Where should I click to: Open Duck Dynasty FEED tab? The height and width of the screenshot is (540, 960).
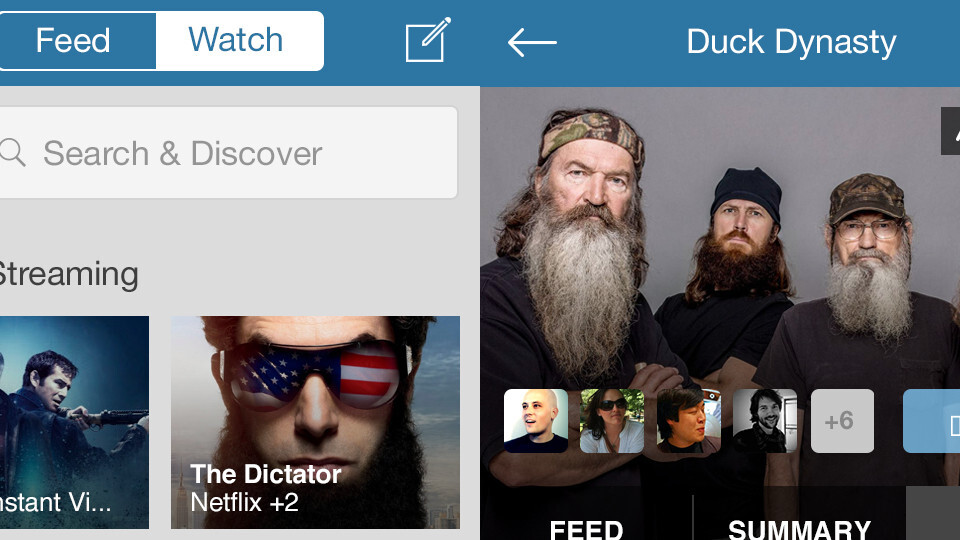(x=587, y=527)
